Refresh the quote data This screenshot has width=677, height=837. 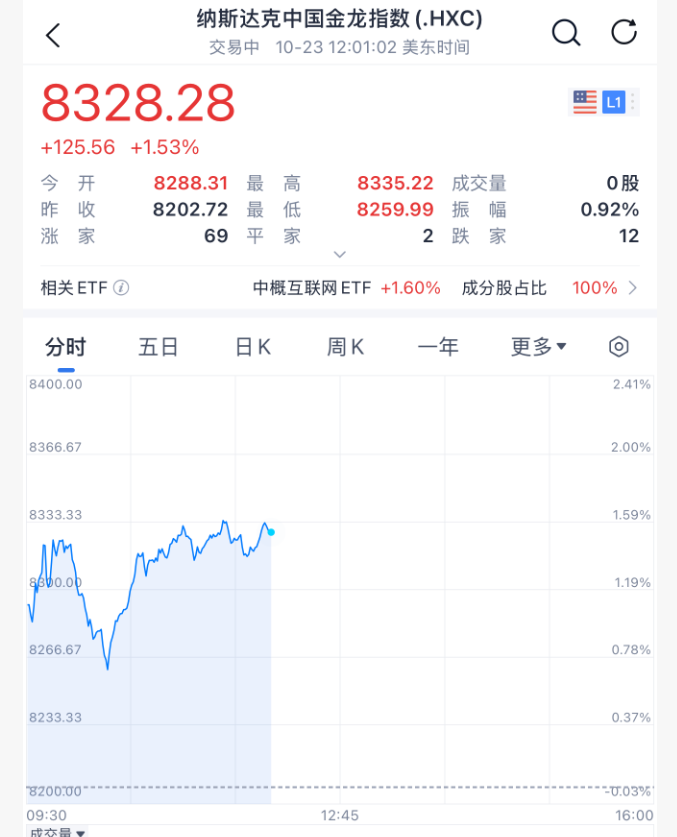(624, 33)
